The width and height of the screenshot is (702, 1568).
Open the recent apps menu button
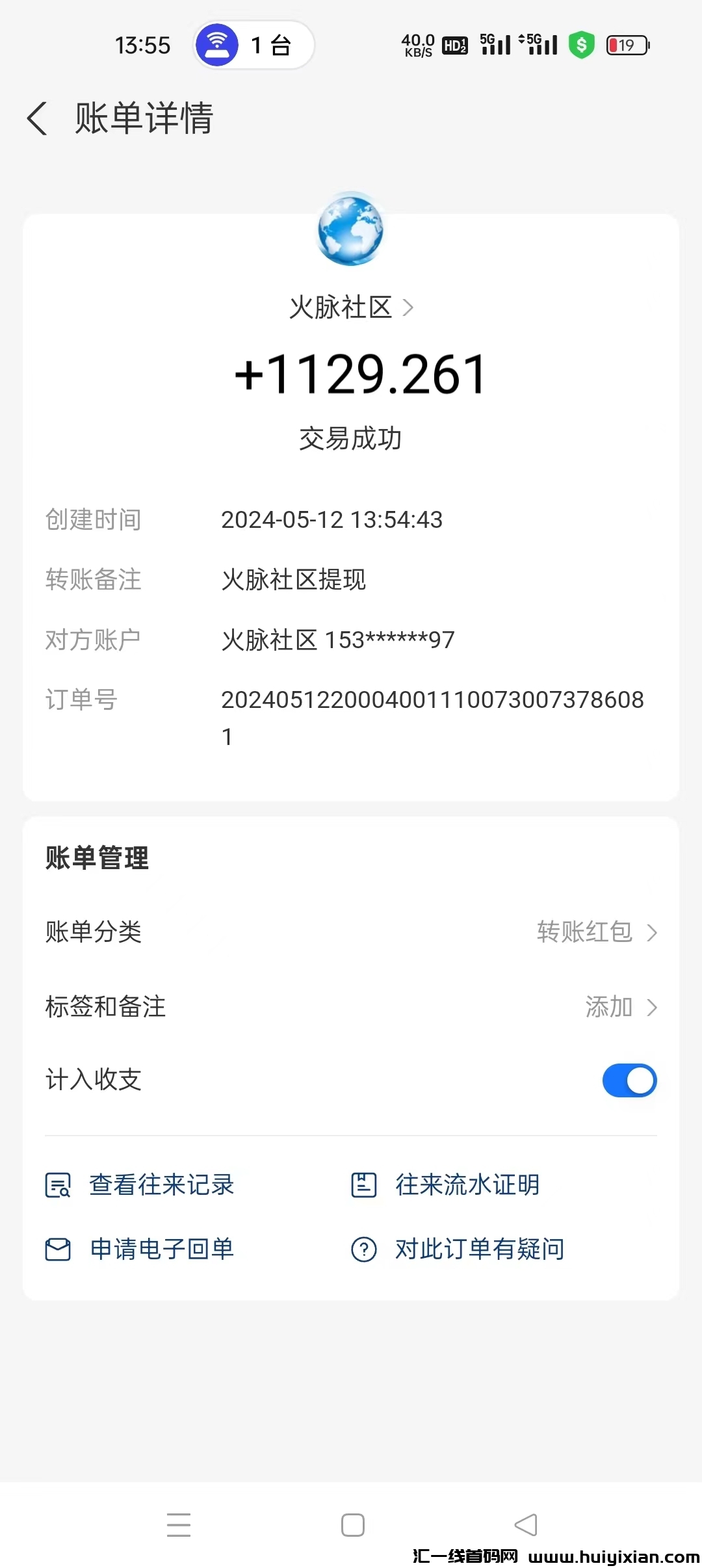click(x=179, y=1524)
